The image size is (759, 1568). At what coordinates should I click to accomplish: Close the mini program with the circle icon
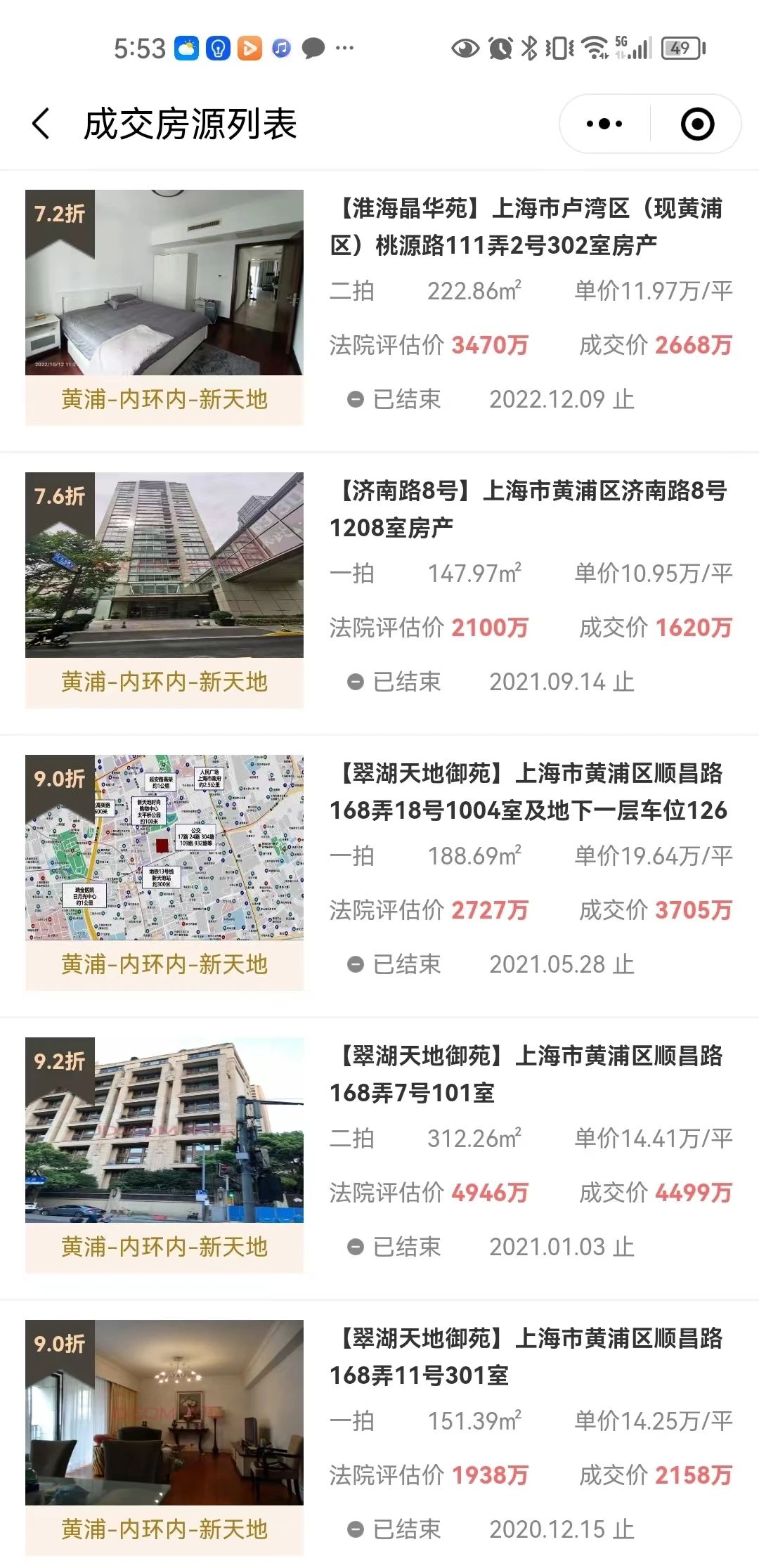coord(697,124)
